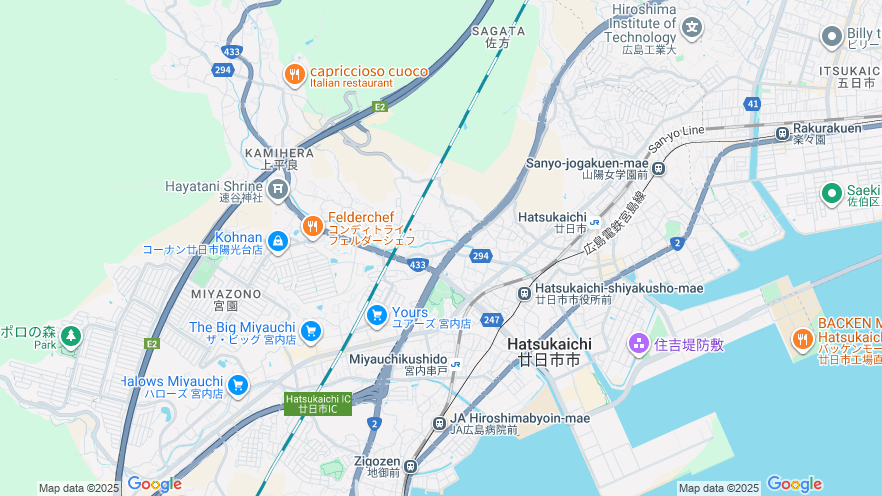This screenshot has width=882, height=496.
Task: Open the Miyauchikushido JR station icon
Action: point(456,364)
